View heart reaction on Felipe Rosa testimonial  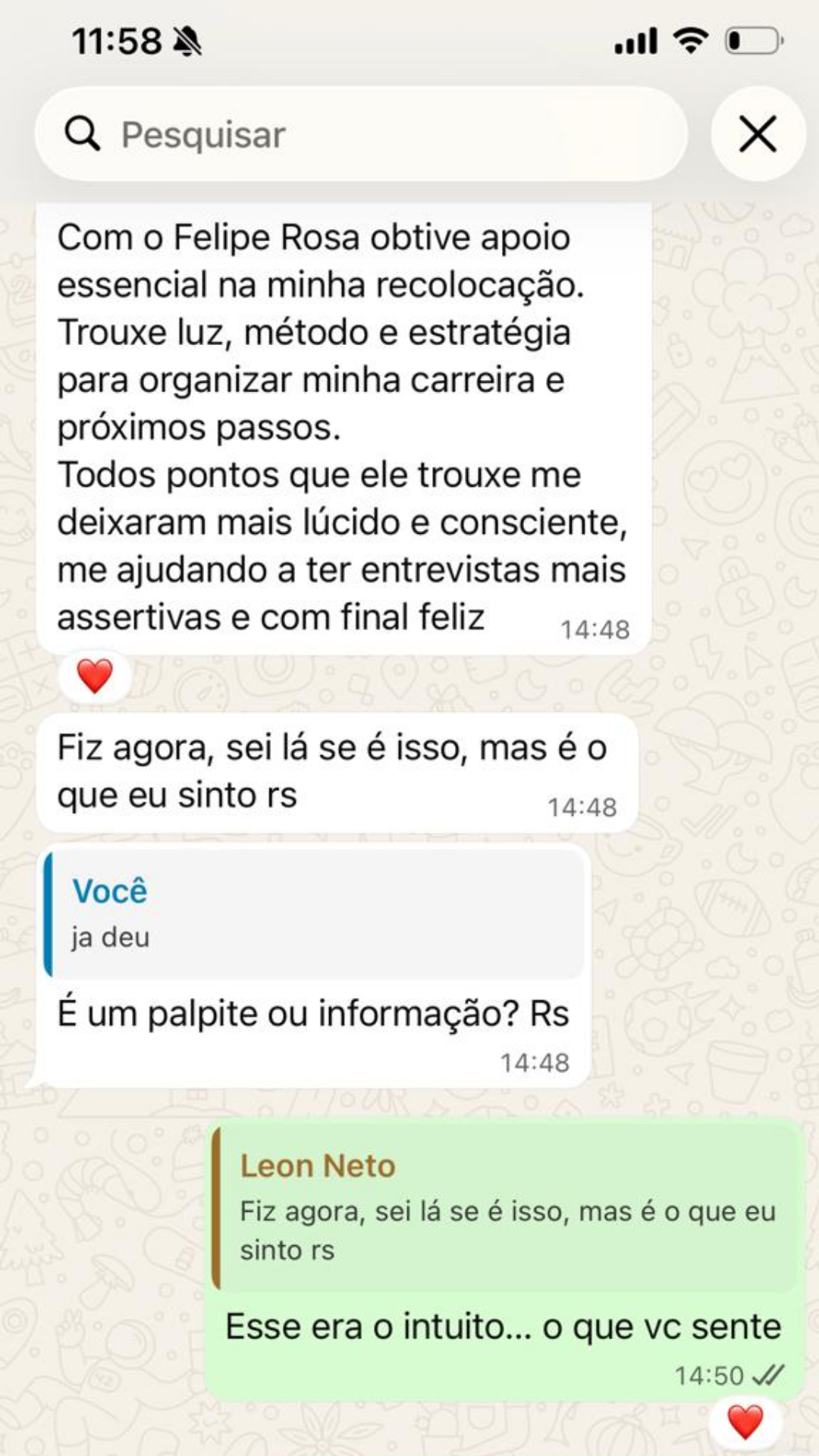(95, 676)
